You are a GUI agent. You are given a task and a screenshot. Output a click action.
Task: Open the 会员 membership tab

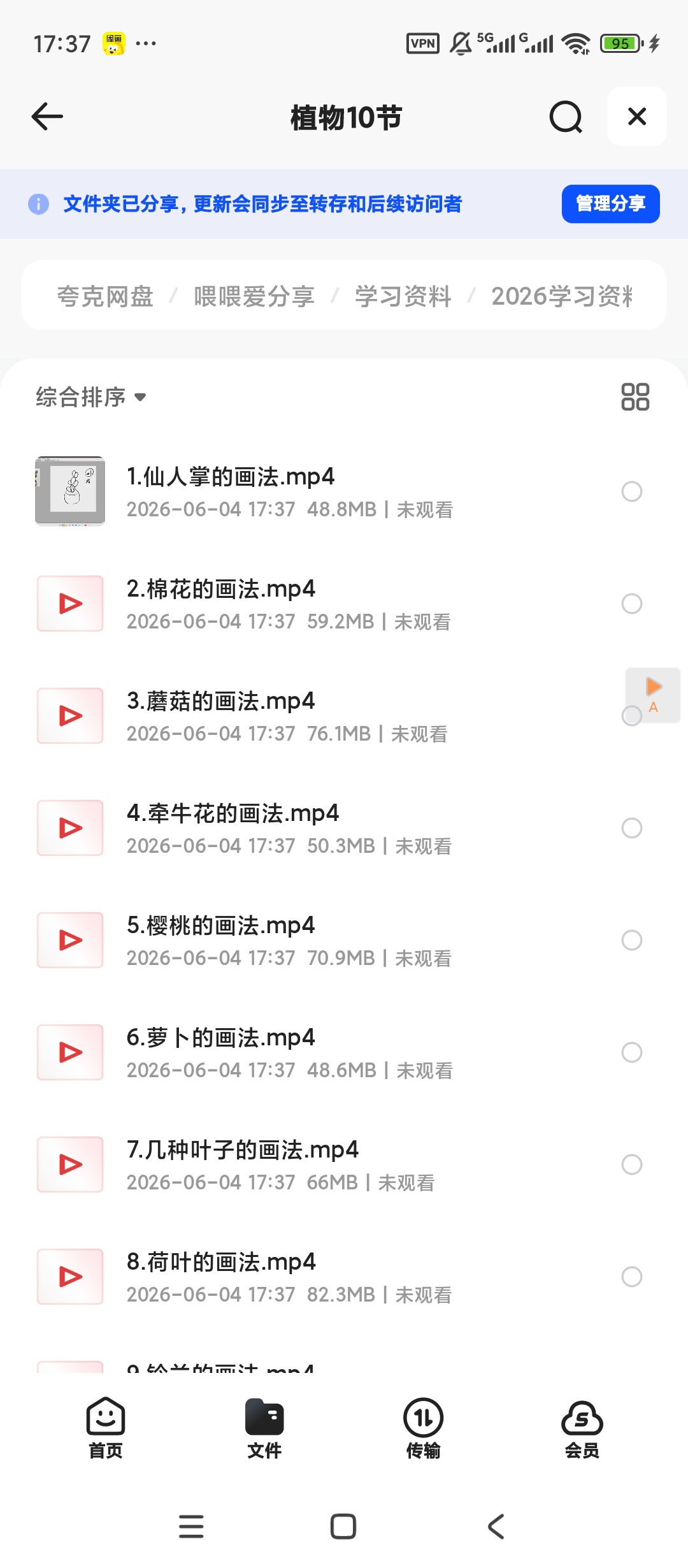pyautogui.click(x=582, y=1428)
